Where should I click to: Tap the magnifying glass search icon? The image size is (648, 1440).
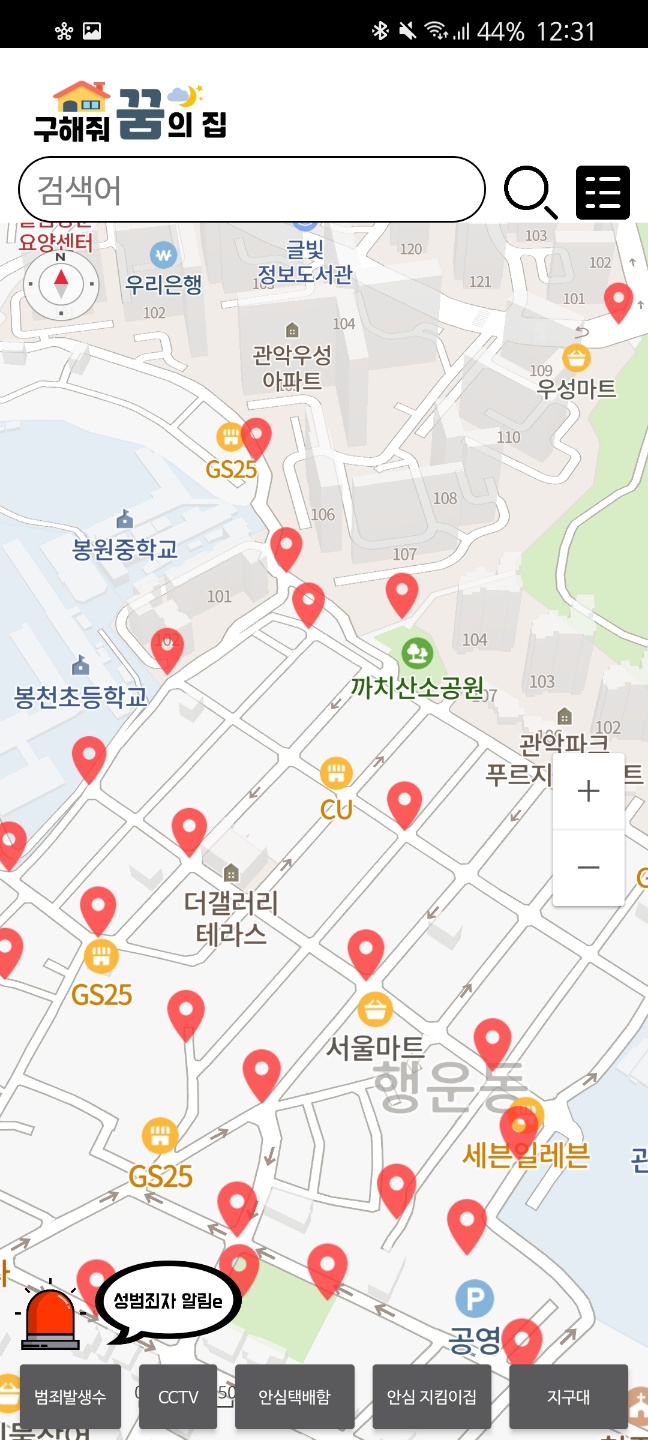(529, 190)
